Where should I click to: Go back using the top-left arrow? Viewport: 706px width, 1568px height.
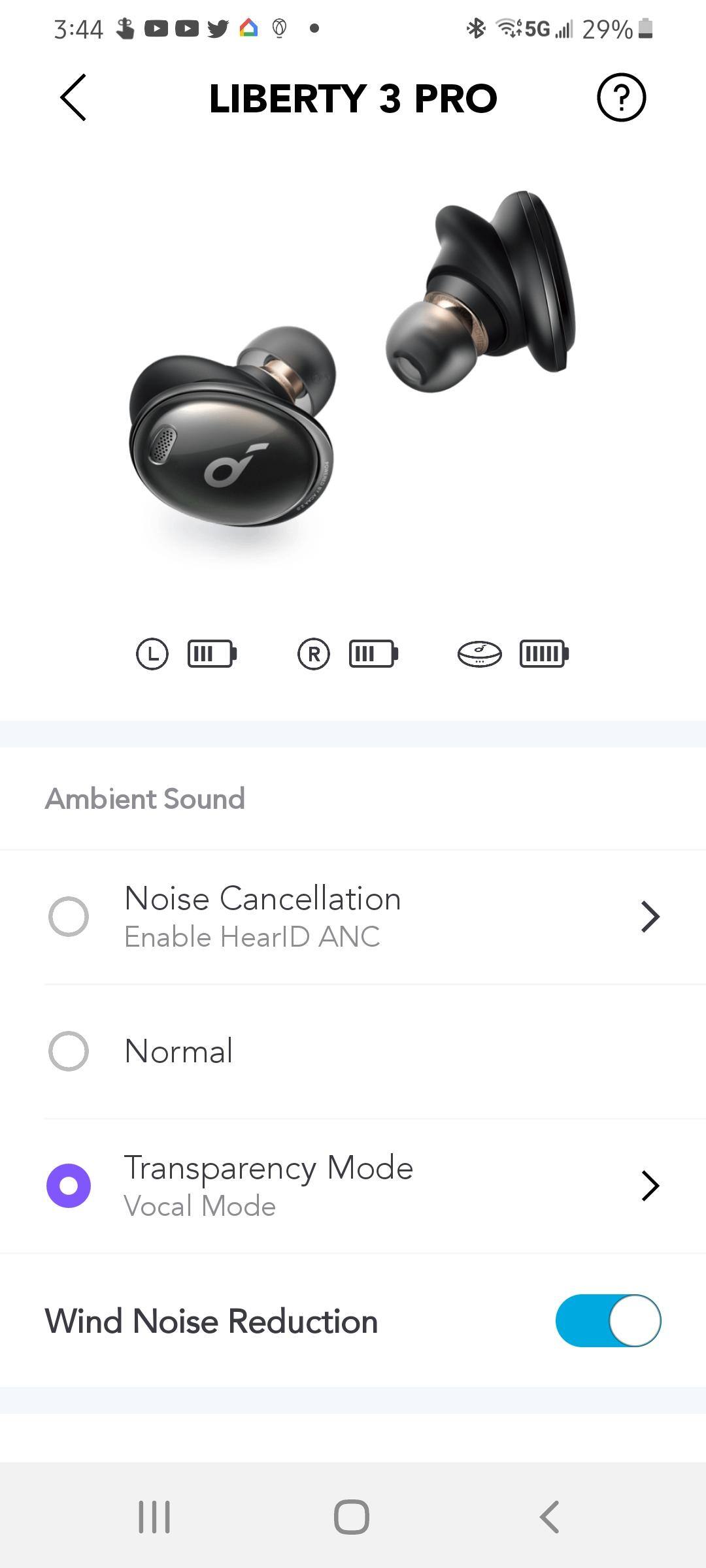(73, 98)
